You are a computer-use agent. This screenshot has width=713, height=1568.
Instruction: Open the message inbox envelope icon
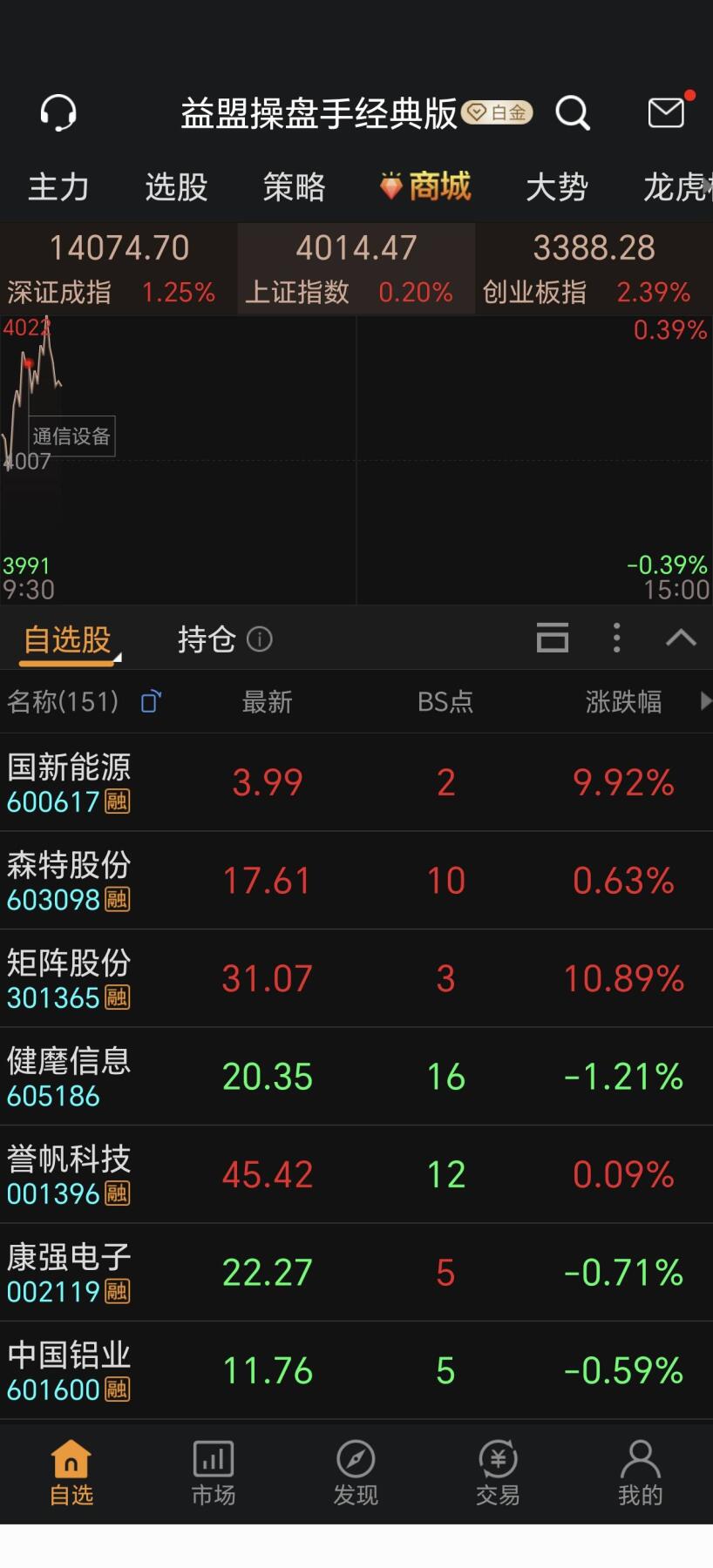pos(665,112)
